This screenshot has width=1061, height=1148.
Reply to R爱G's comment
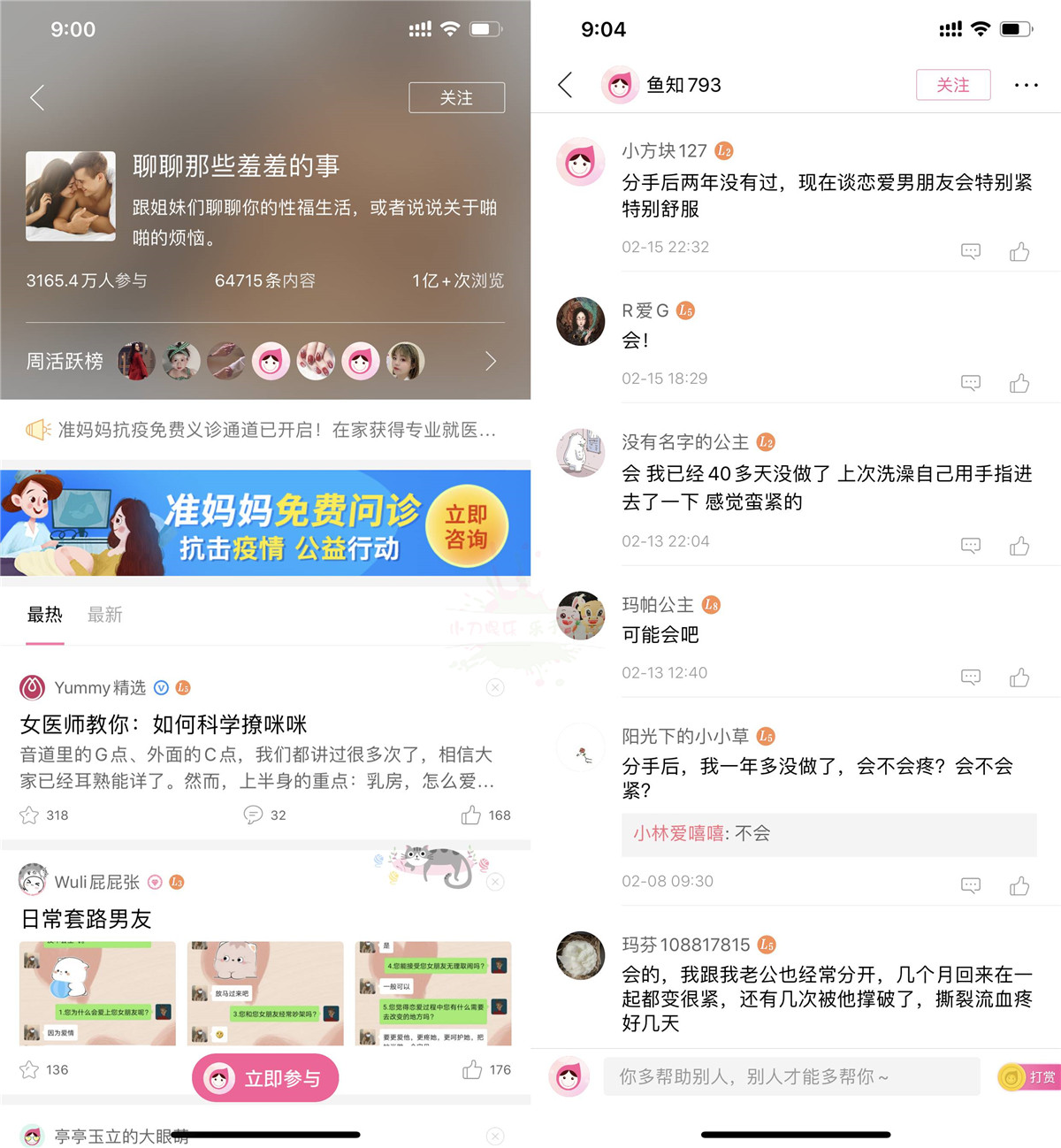click(970, 383)
